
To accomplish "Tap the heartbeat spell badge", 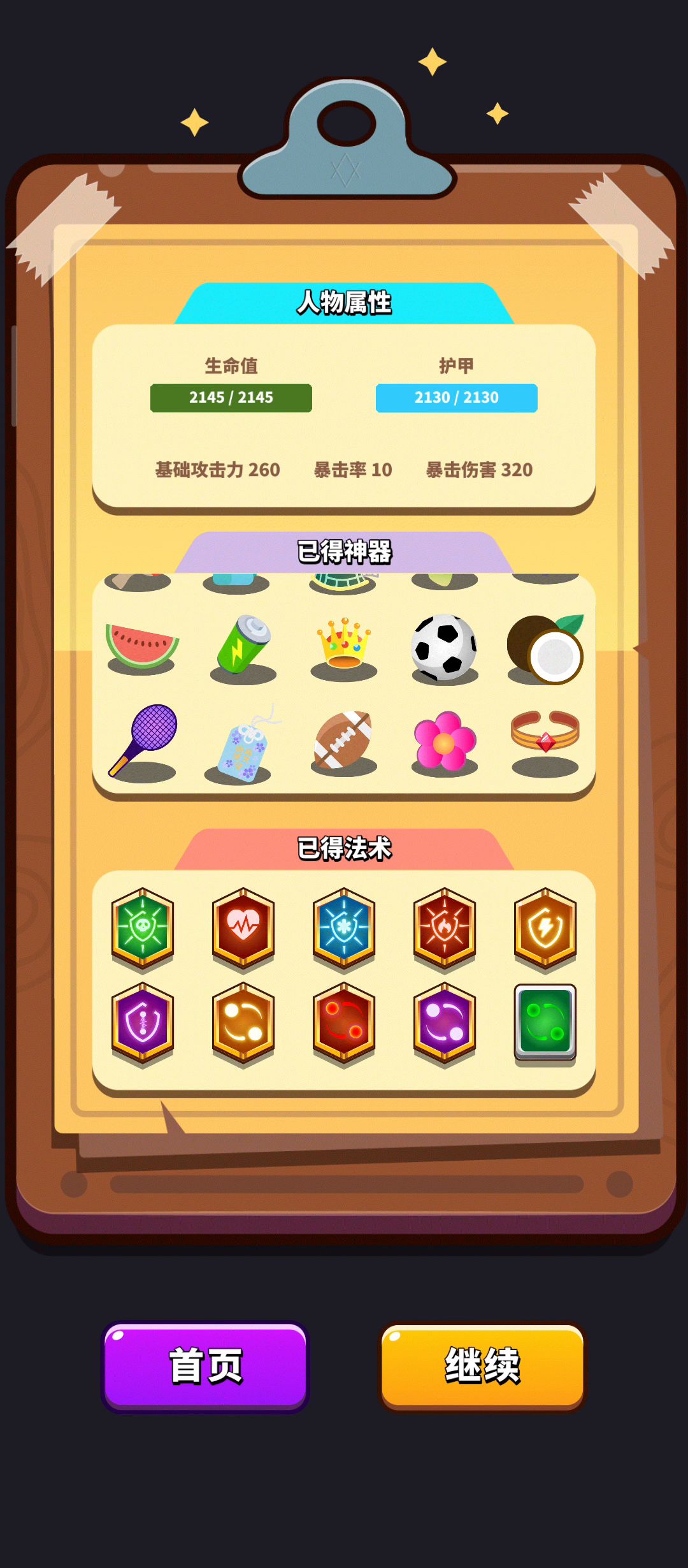I will 243,927.
